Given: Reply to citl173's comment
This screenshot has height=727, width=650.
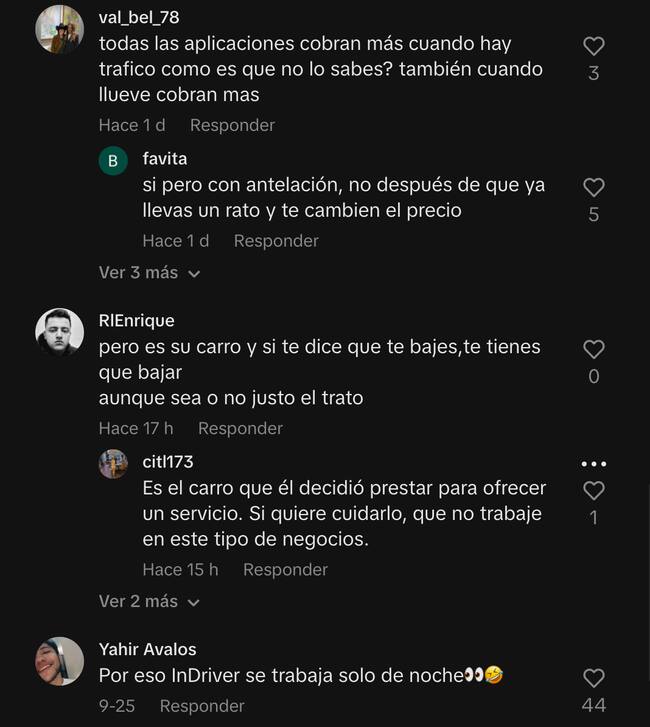Looking at the screenshot, I should click(x=285, y=569).
